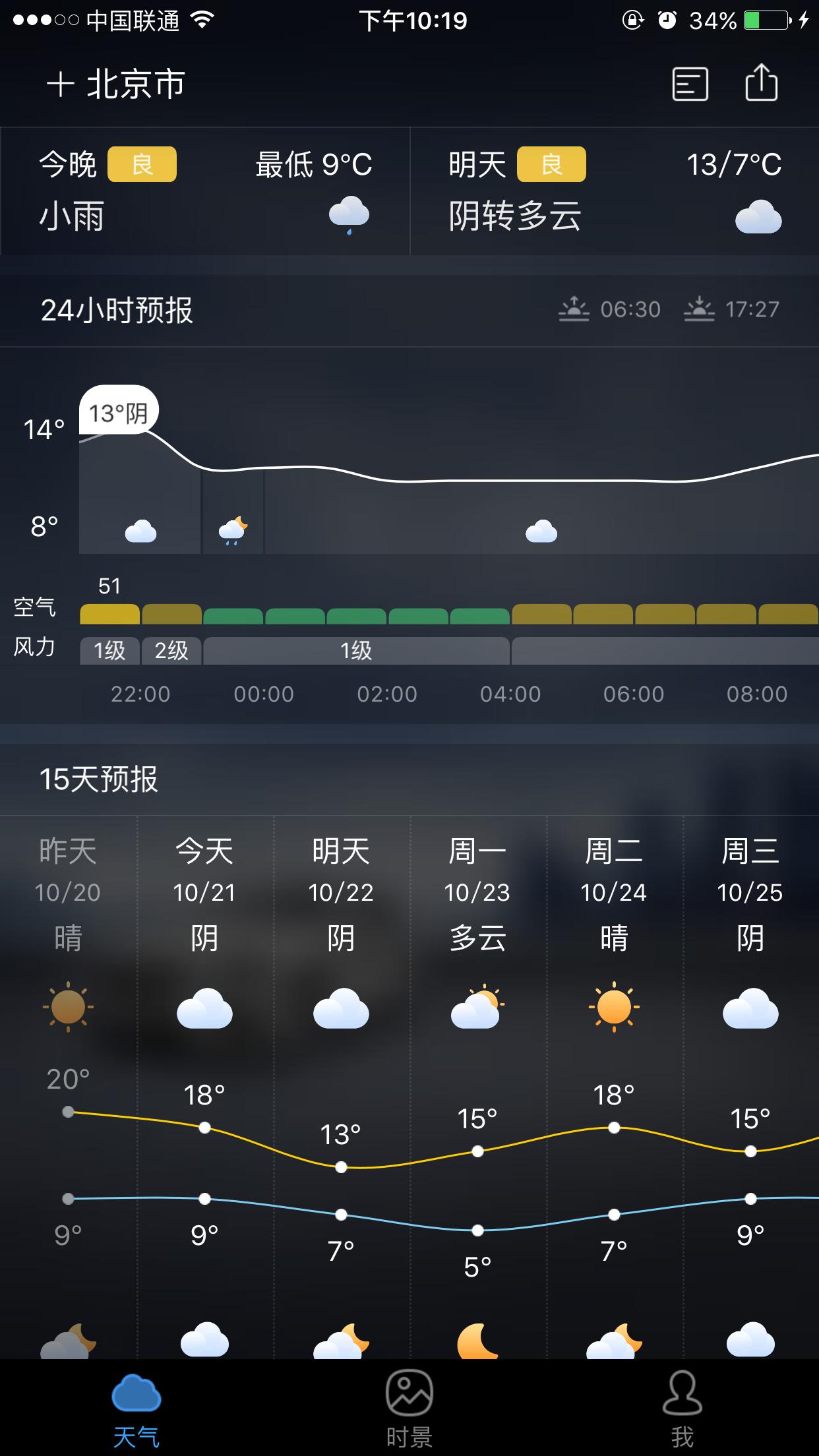Tap the 良 air quality badge for 今晚

143,164
